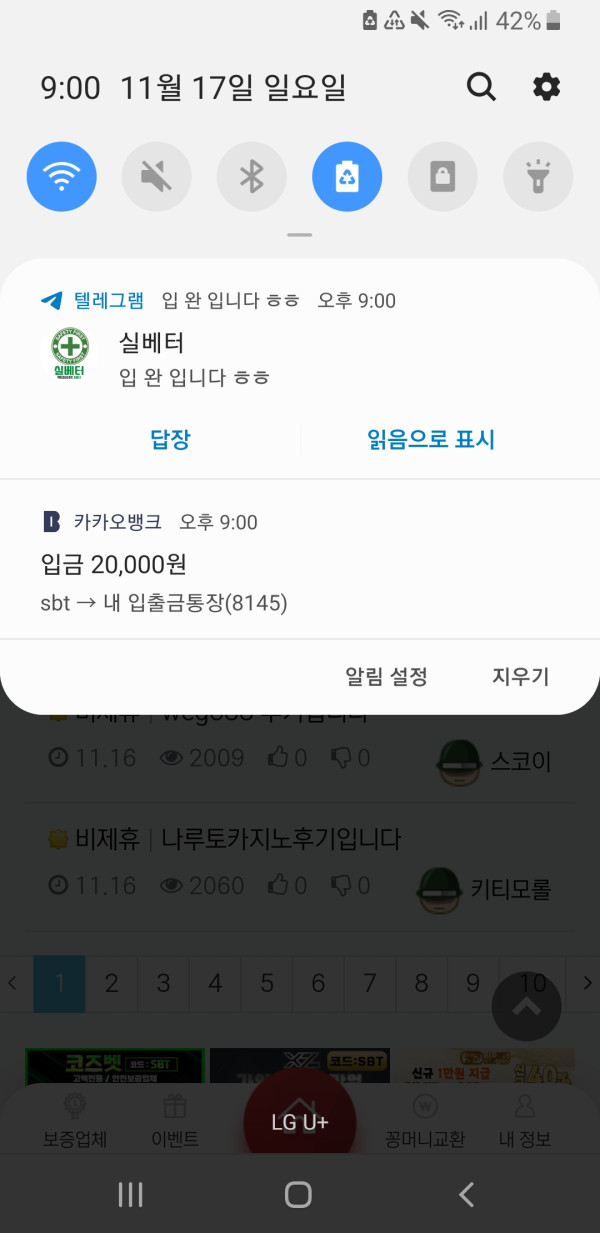Toggle the screen rotation lock tile
The height and width of the screenshot is (1233, 600).
pos(442,177)
